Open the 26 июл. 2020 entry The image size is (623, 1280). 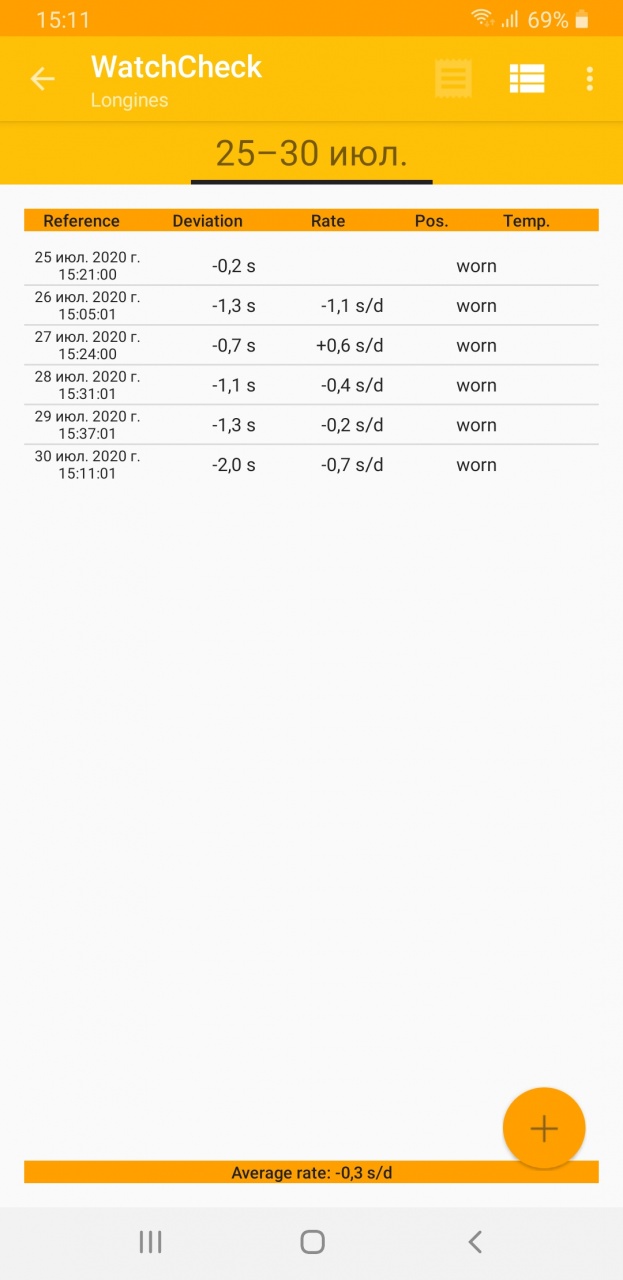(311, 306)
